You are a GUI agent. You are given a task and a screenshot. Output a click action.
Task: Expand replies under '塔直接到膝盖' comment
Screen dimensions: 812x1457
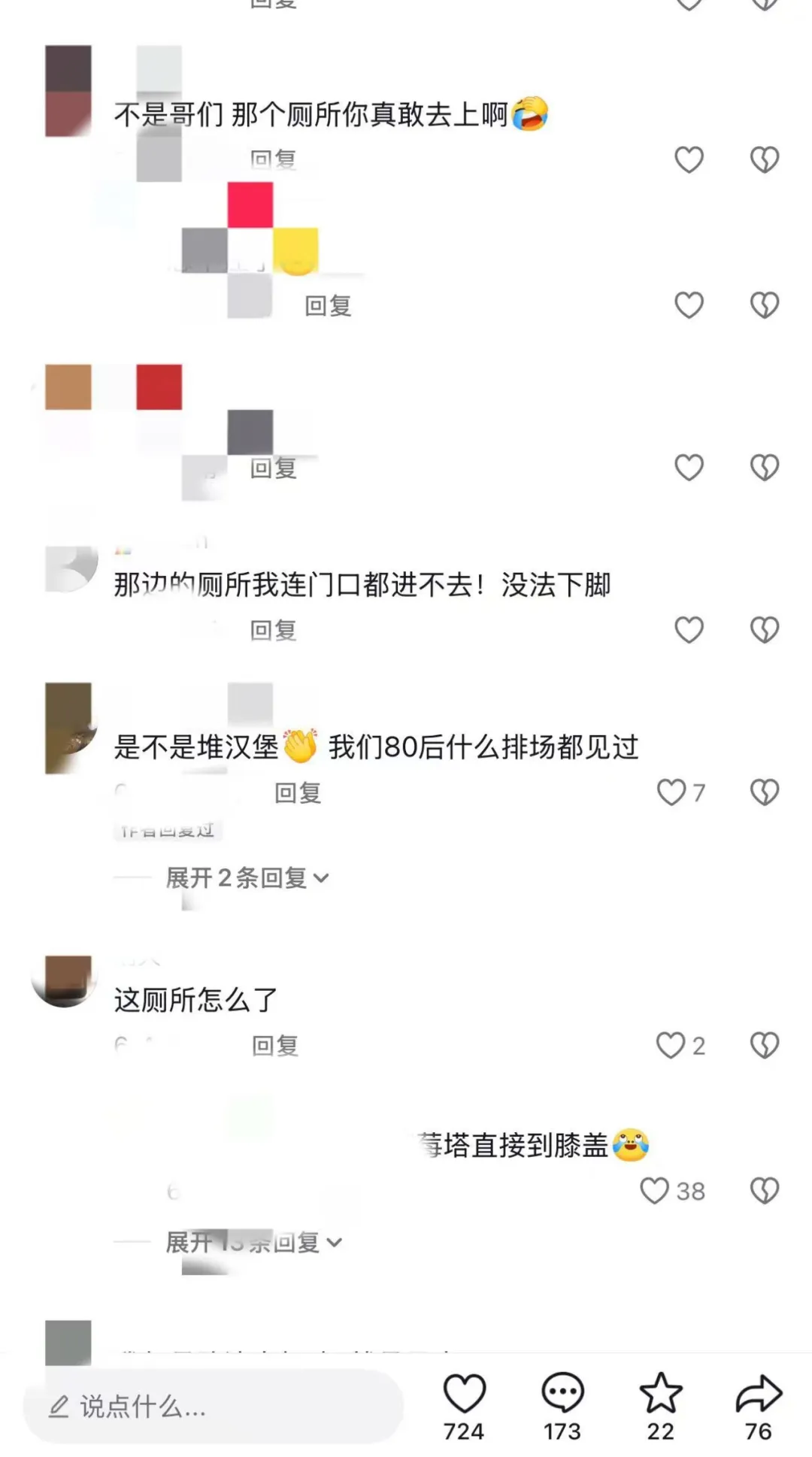coord(253,1242)
